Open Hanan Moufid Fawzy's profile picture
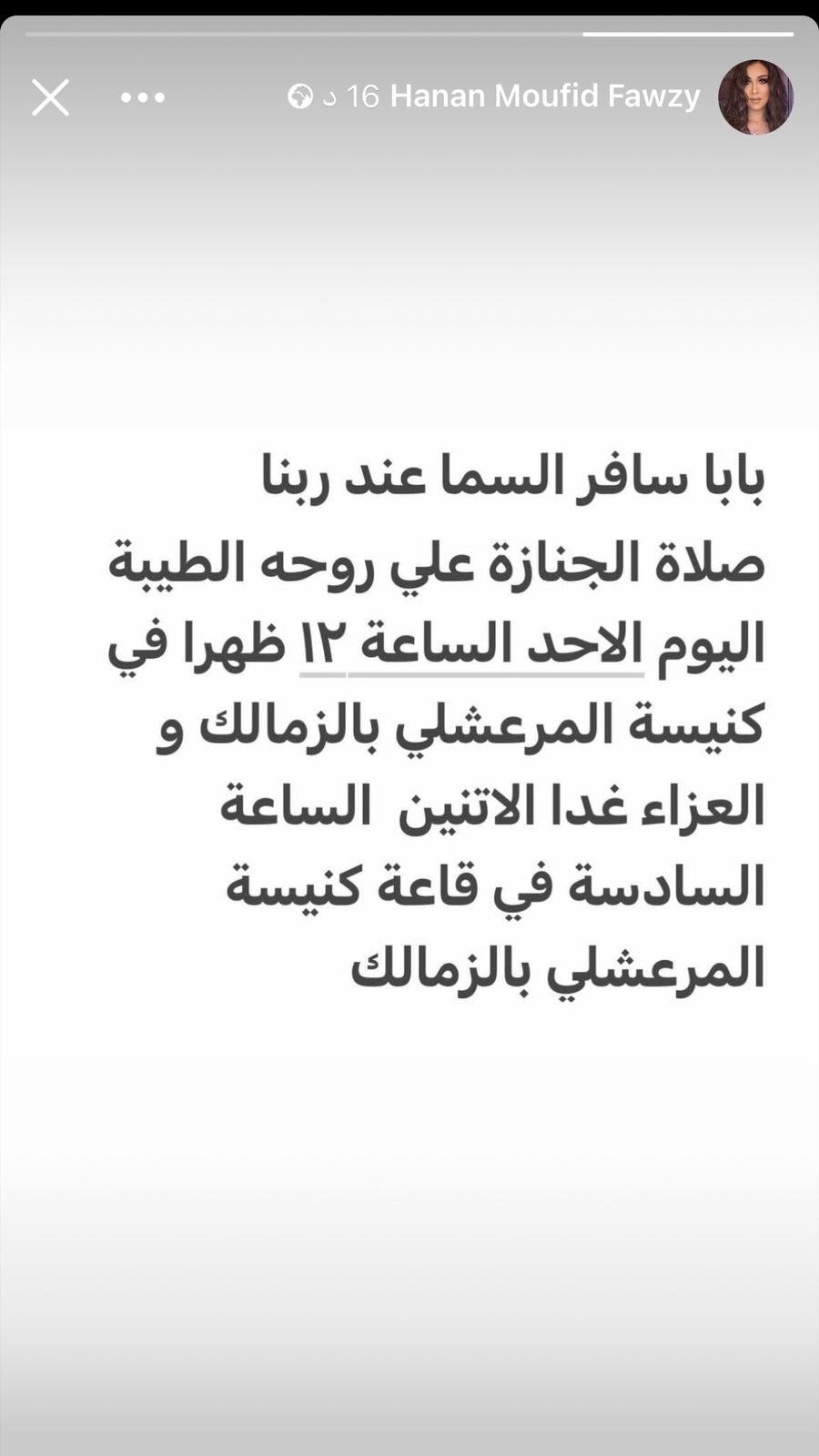This screenshot has width=819, height=1456. [x=755, y=97]
